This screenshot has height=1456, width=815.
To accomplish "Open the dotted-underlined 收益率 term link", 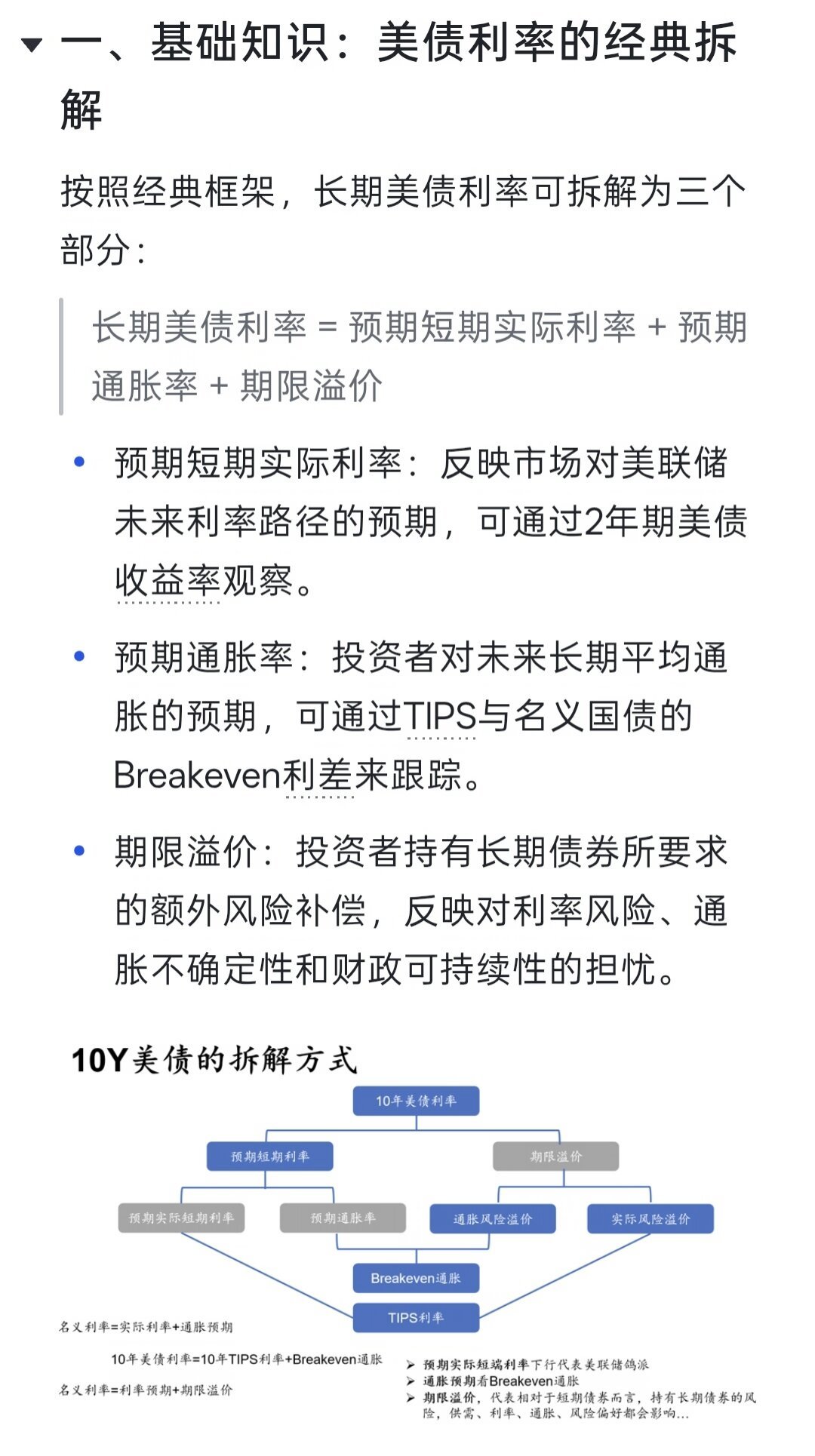I will point(168,581).
